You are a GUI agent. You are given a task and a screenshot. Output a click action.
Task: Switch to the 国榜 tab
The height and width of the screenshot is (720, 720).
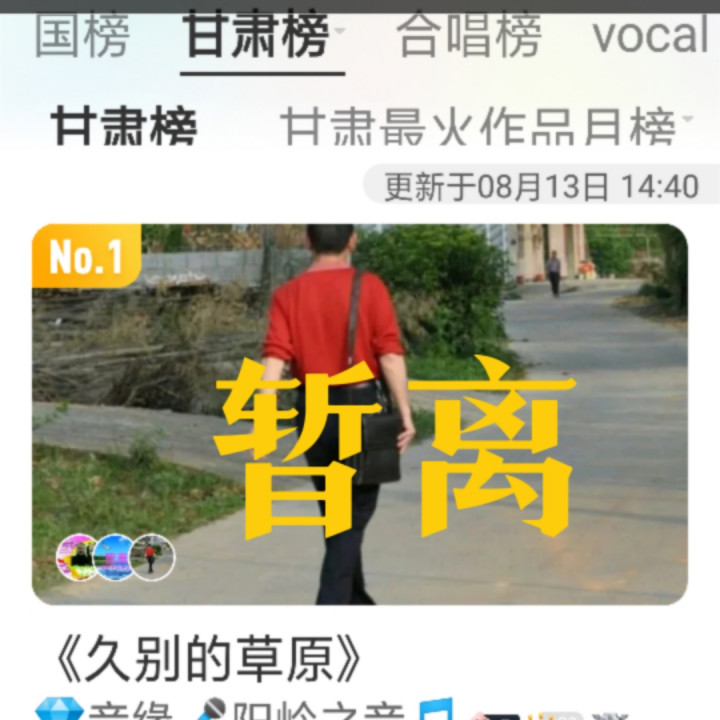[x=82, y=36]
